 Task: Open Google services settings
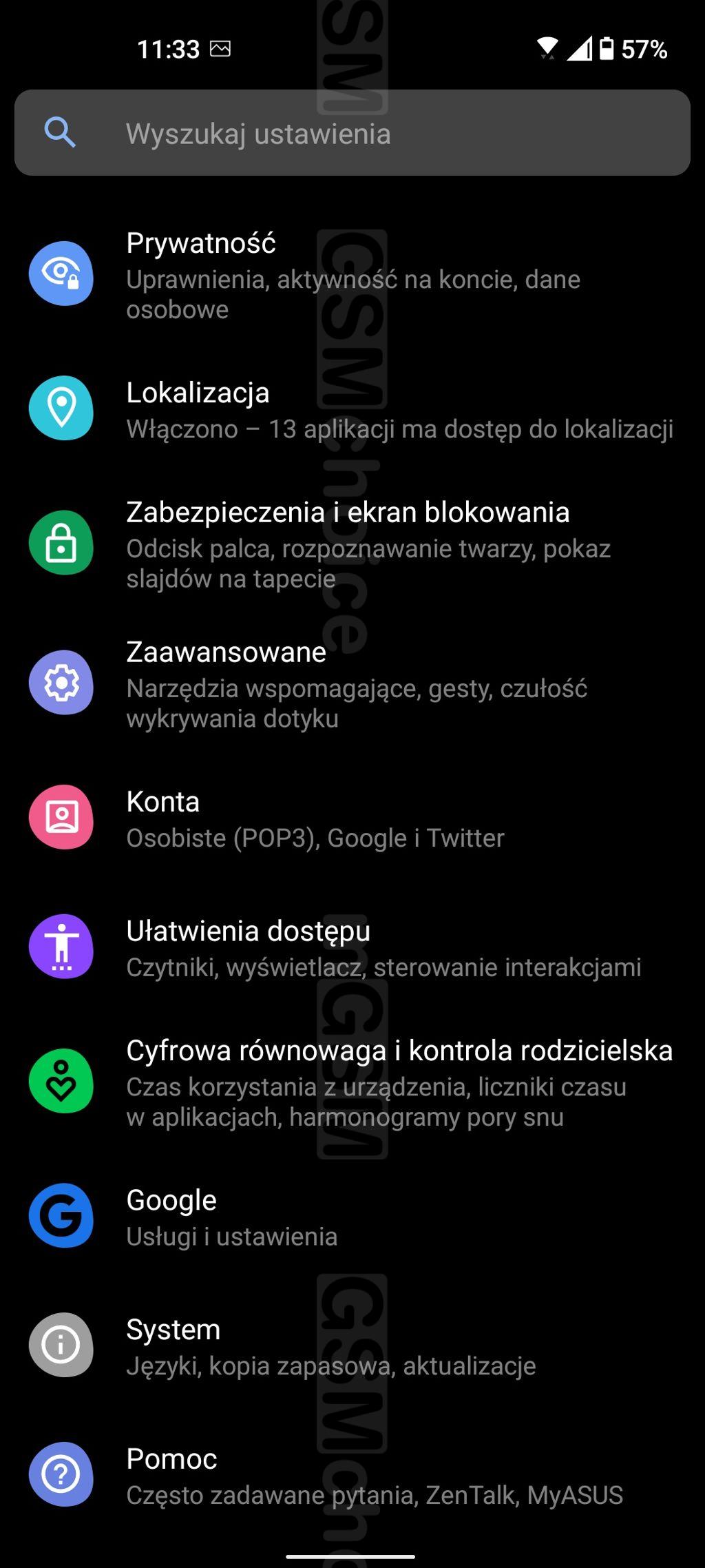pyautogui.click(x=352, y=1217)
